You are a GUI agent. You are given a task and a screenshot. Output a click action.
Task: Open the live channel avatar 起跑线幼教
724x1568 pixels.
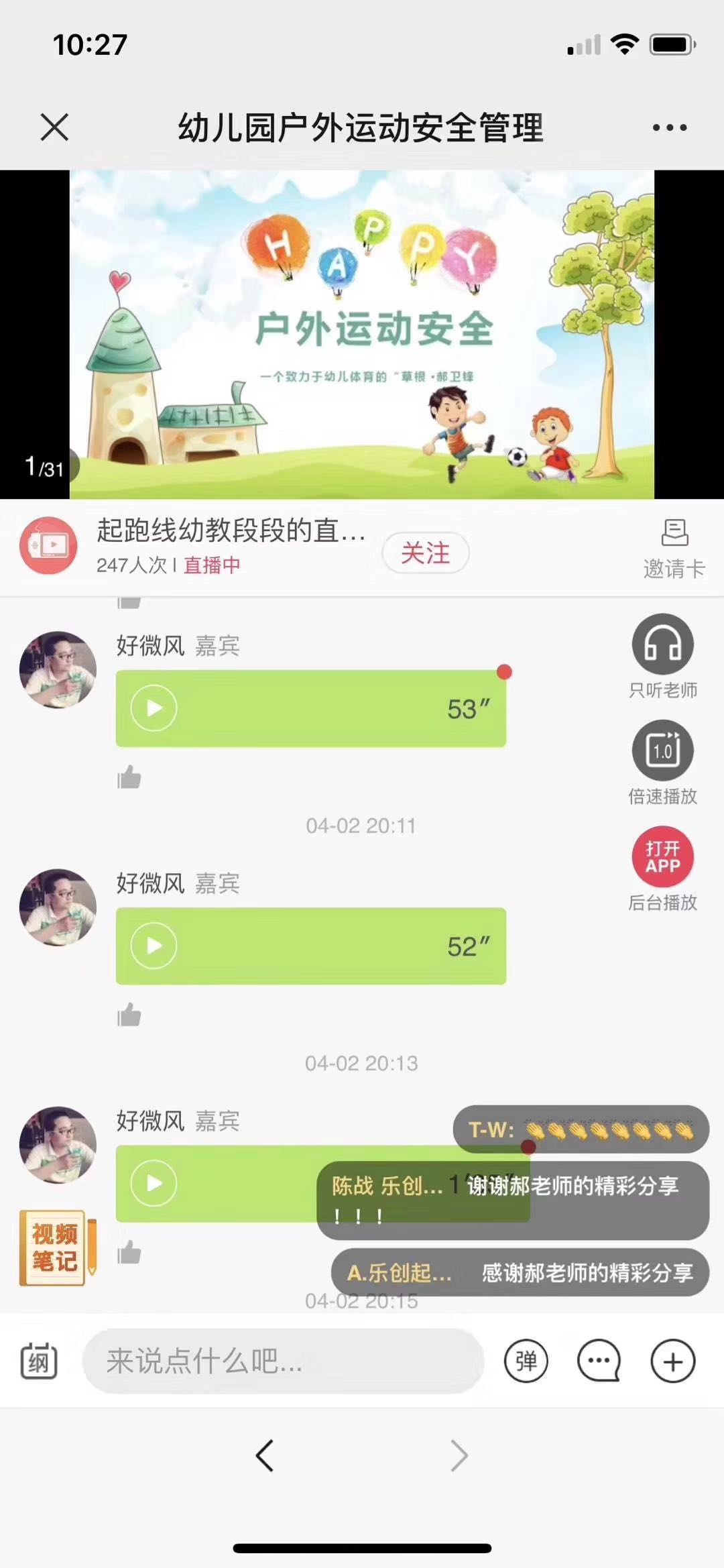48,546
